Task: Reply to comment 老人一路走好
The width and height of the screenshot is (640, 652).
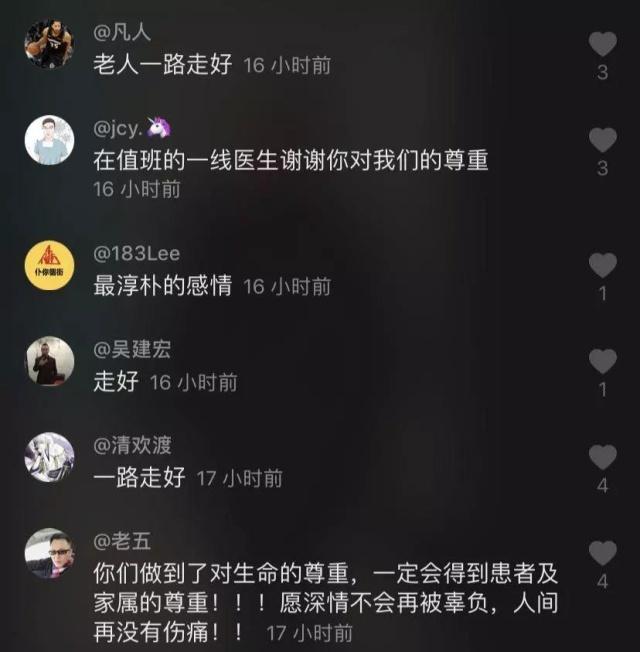Action: pyautogui.click(x=162, y=65)
